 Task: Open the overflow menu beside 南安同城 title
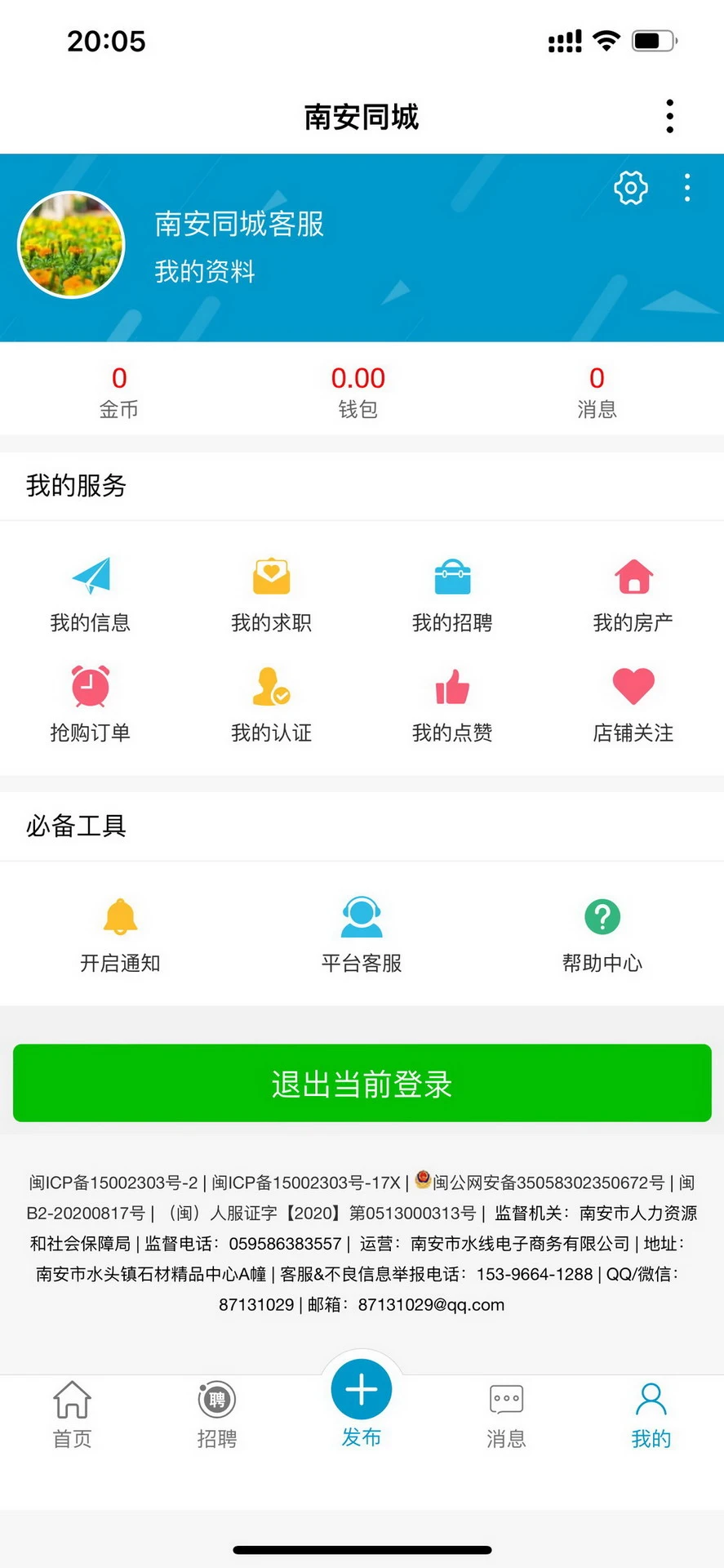(669, 117)
